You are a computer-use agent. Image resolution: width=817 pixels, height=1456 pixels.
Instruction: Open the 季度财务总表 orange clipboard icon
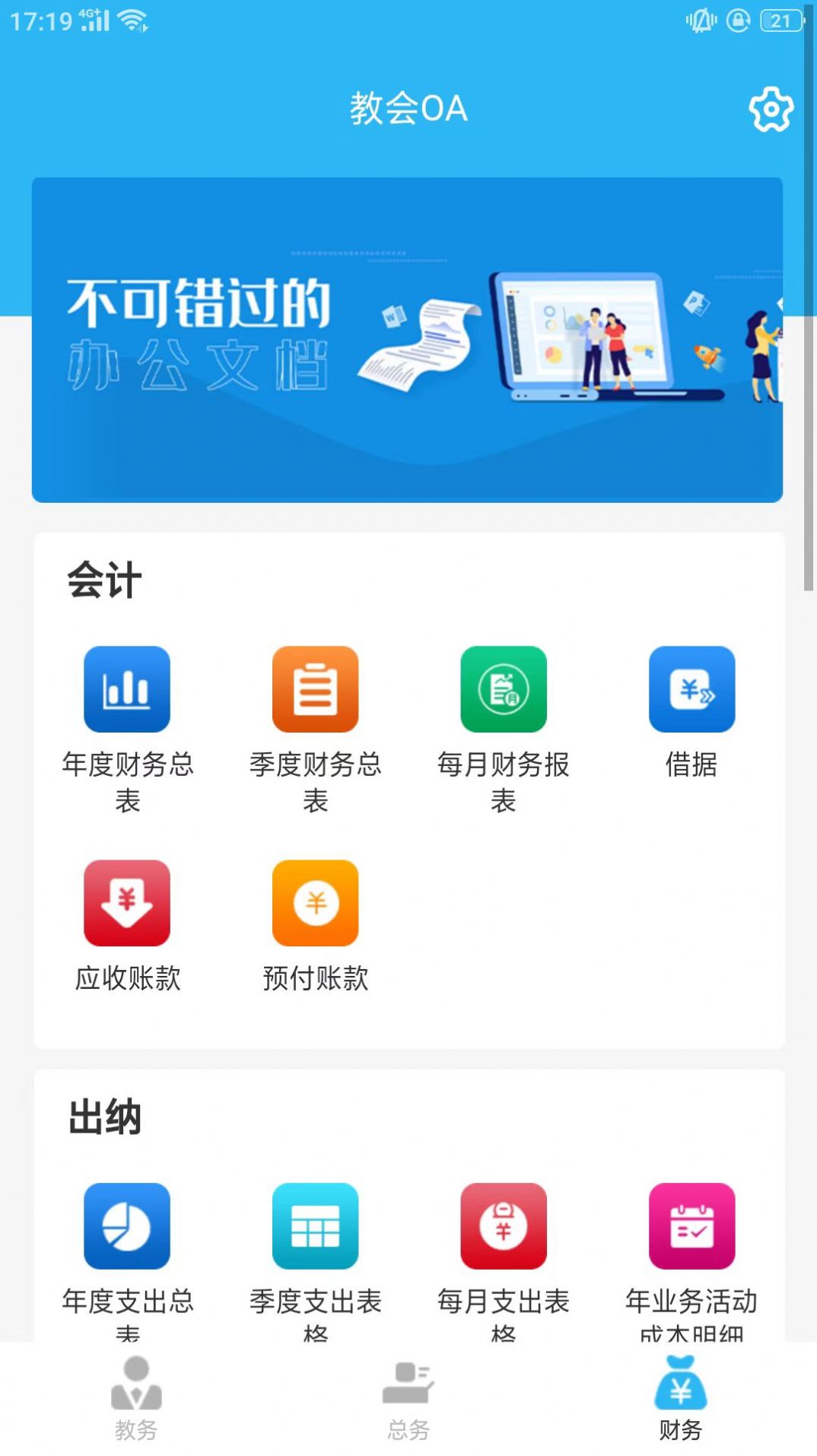315,688
